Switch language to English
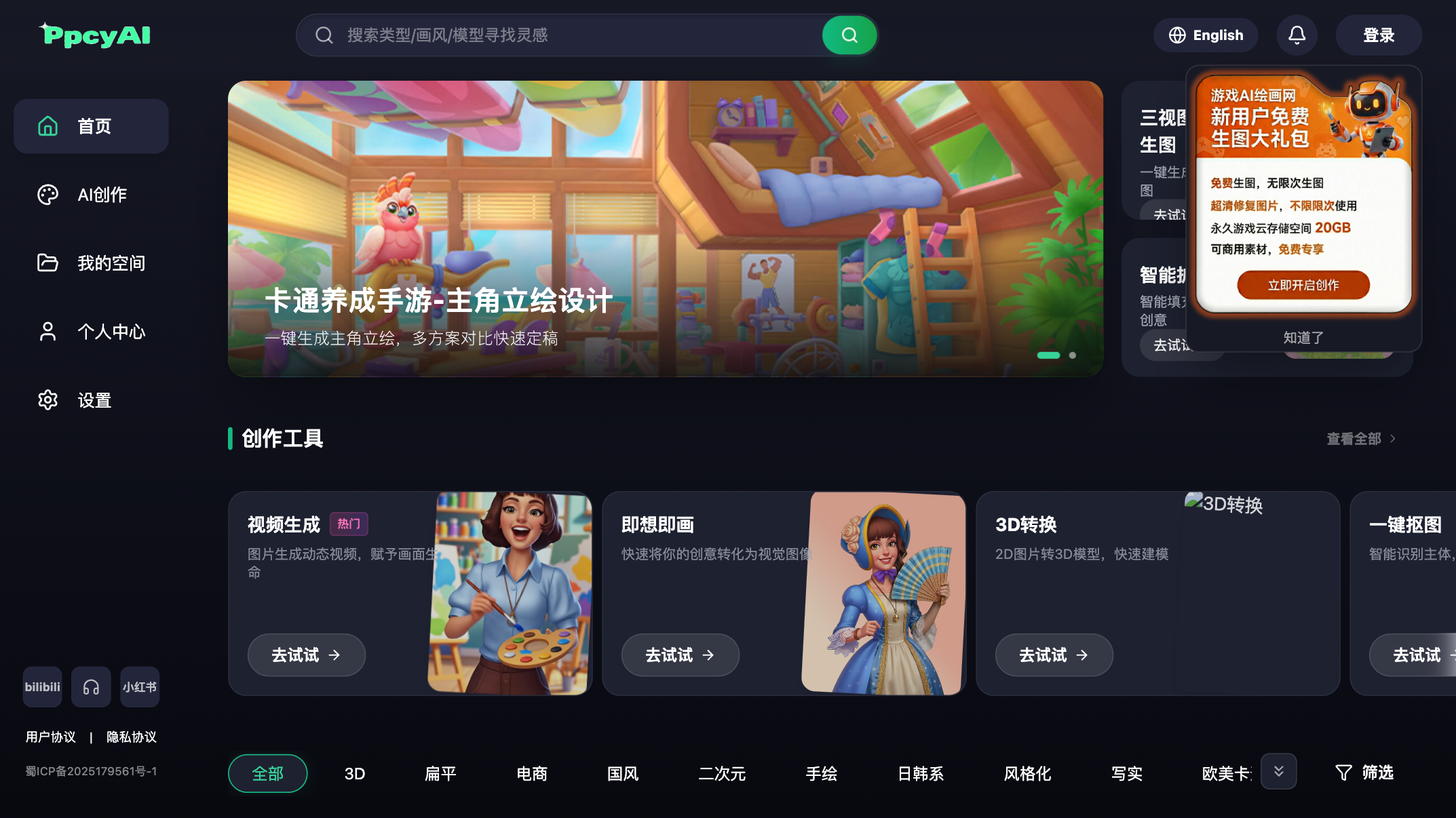 coord(1206,35)
